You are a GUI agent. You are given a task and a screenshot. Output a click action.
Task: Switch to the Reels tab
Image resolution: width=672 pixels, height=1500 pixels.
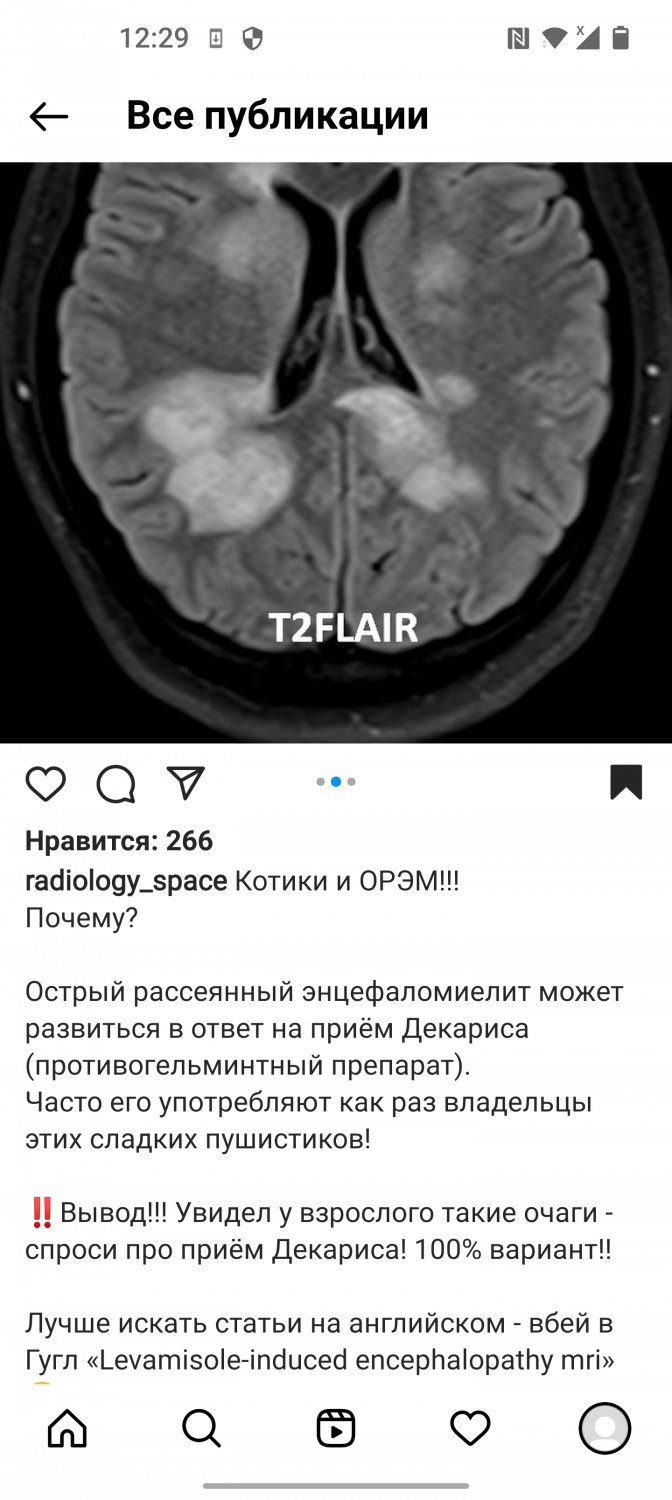coord(336,1428)
